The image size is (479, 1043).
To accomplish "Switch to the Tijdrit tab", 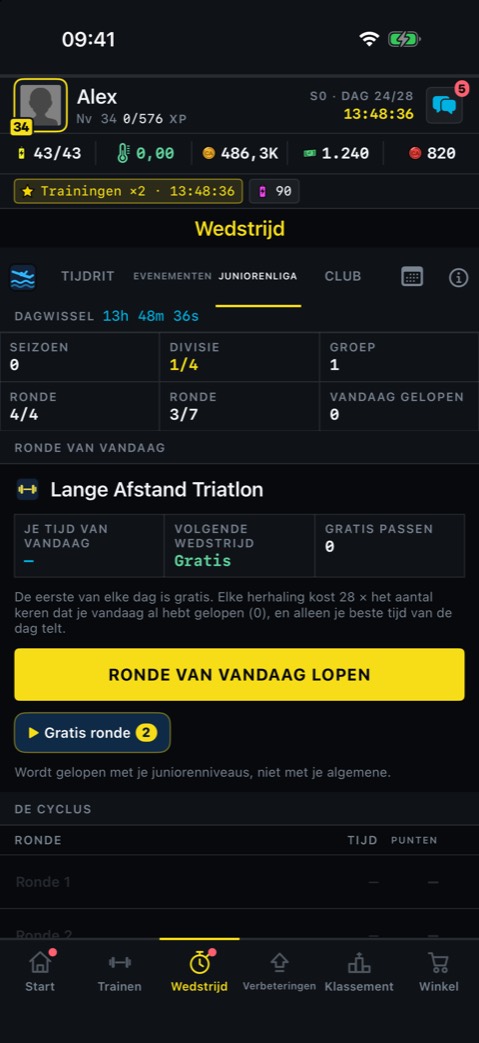I will pyautogui.click(x=88, y=276).
